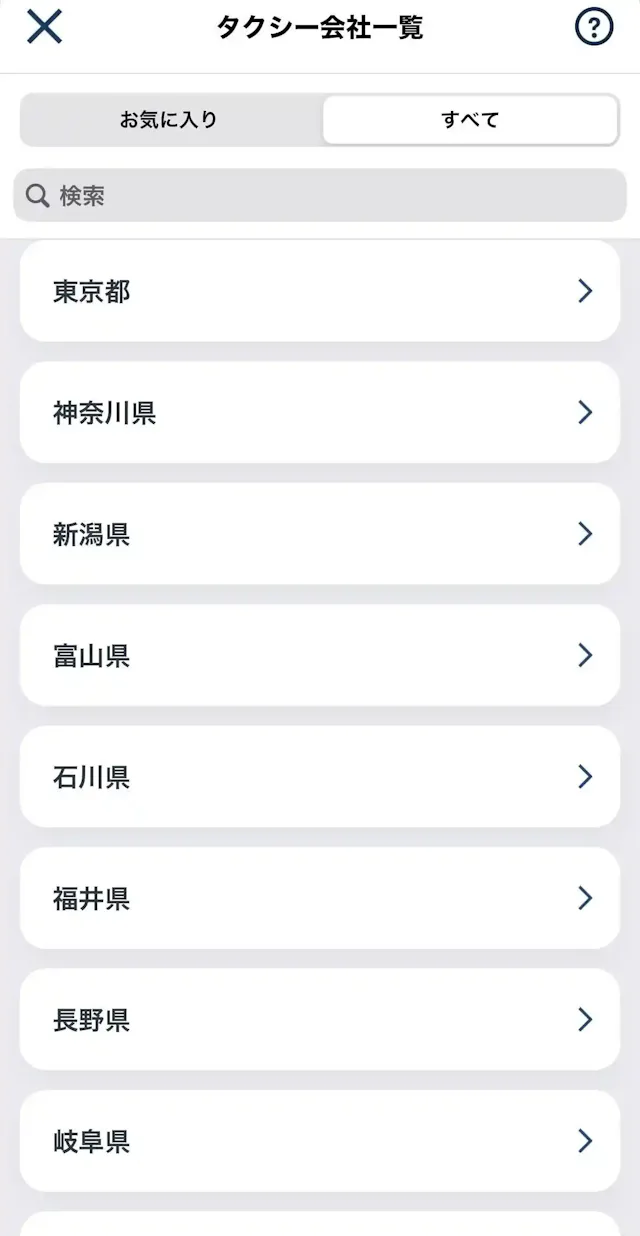Choose the 岐阜県 row
Screen dimensions: 640x1236
320,1141
